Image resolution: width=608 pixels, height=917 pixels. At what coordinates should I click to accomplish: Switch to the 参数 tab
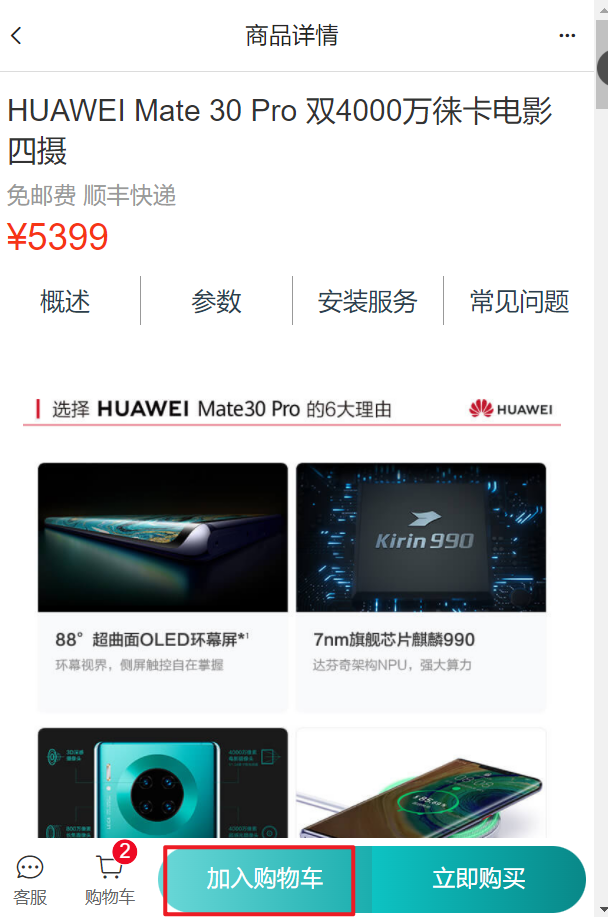pos(217,301)
